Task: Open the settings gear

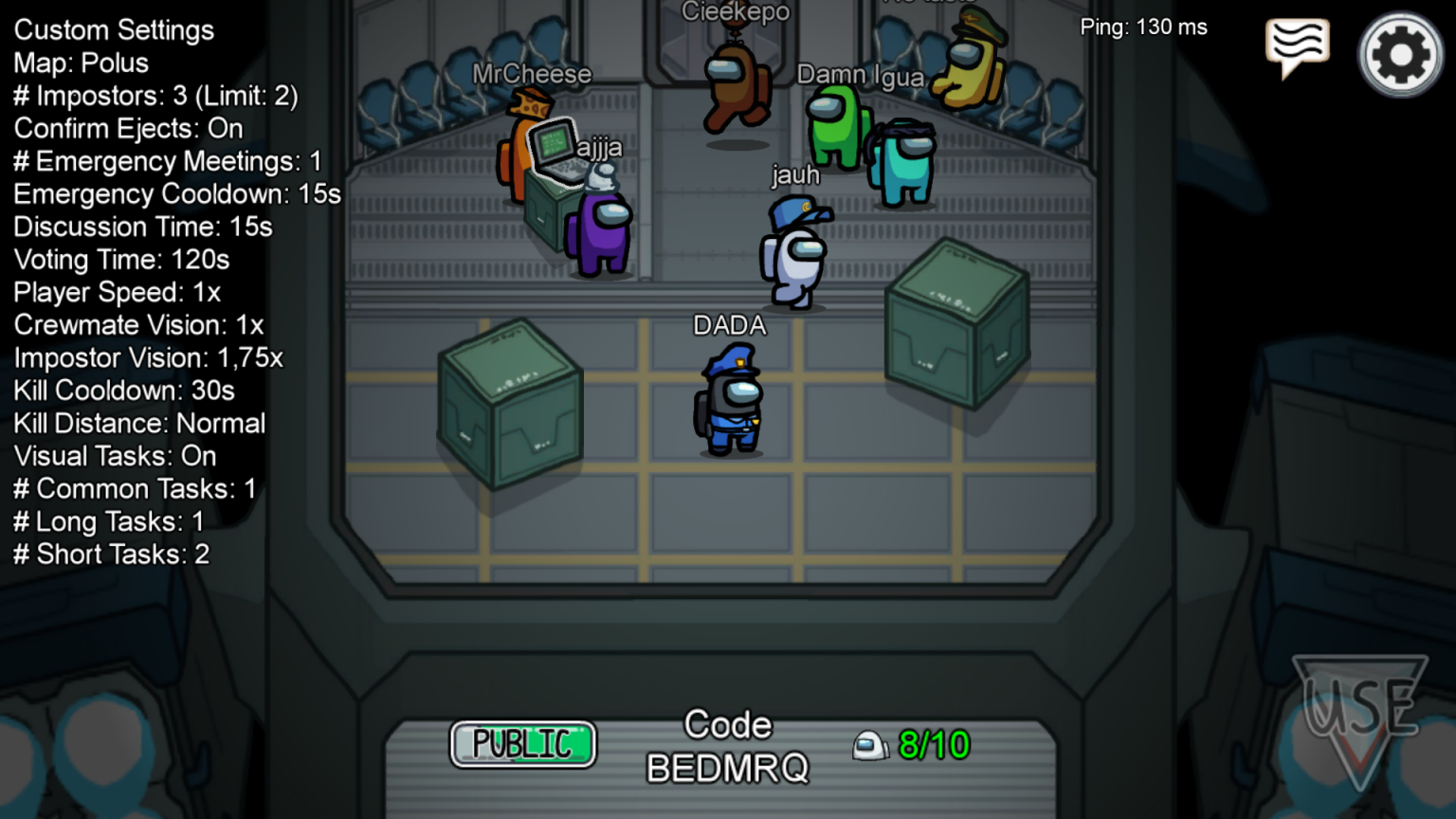Action: click(1401, 54)
